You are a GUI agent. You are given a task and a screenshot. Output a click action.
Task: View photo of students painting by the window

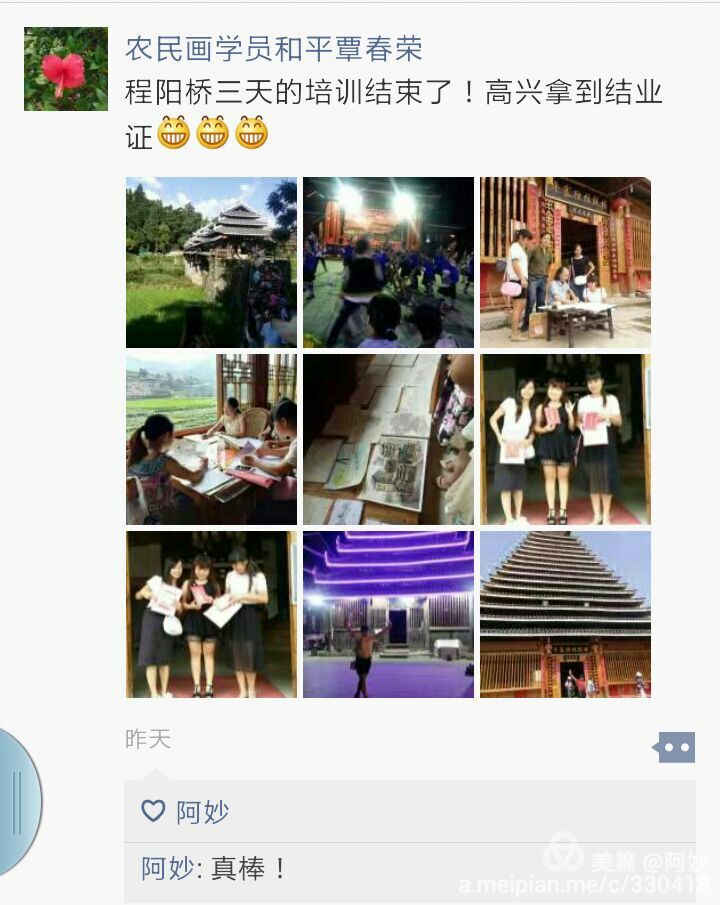pyautogui.click(x=211, y=439)
